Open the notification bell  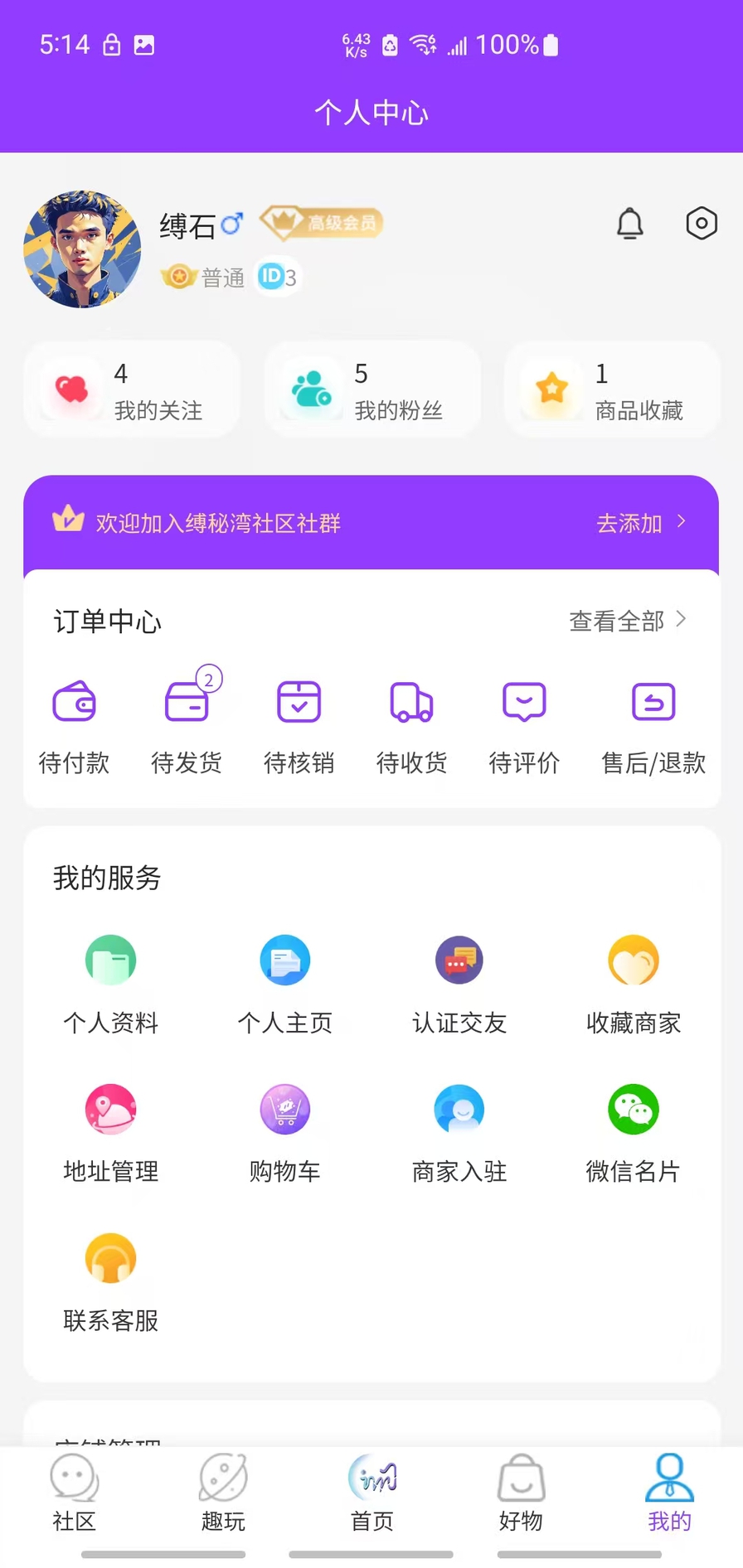coord(630,224)
